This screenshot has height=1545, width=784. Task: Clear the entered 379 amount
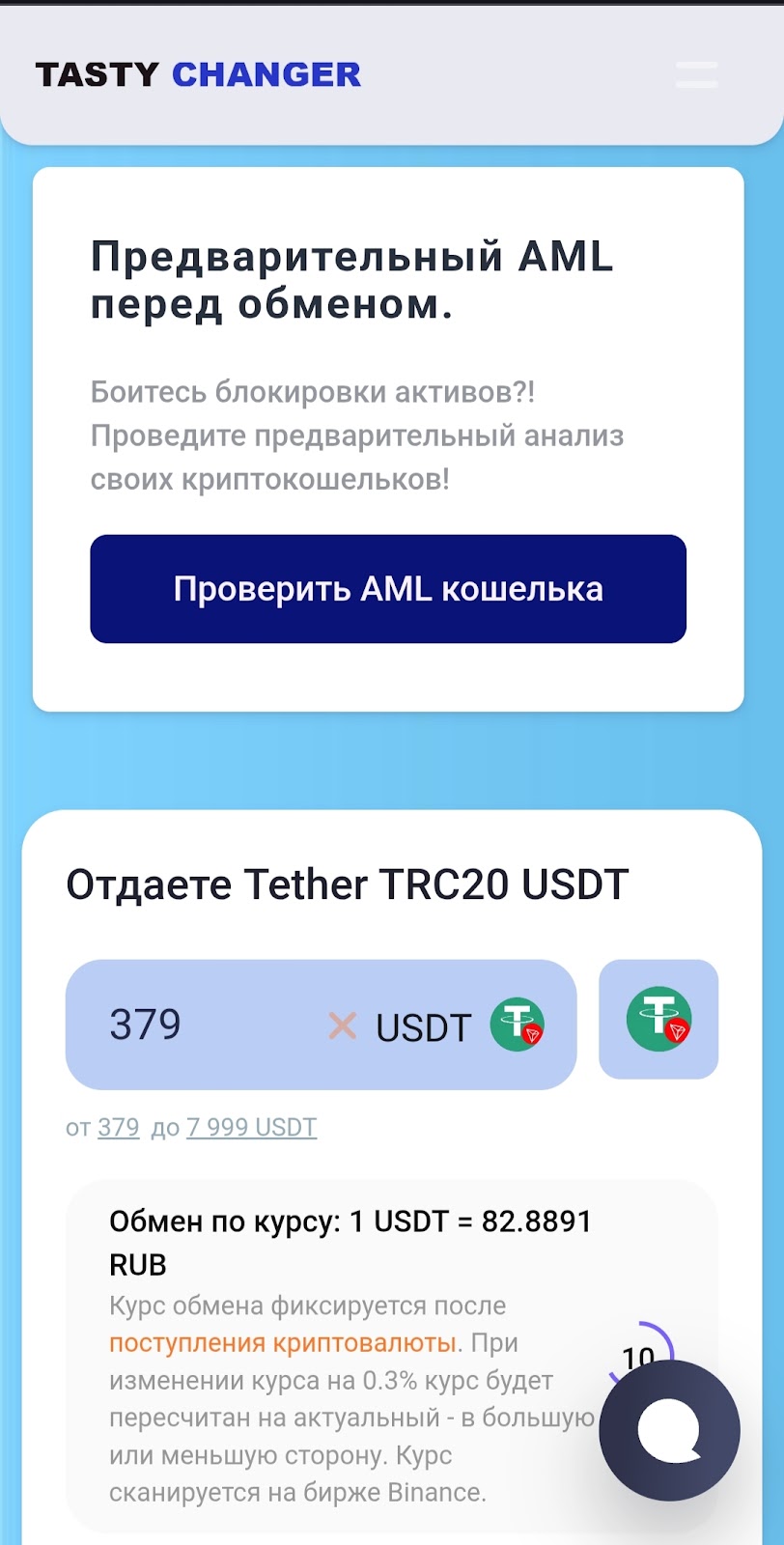tap(342, 1025)
